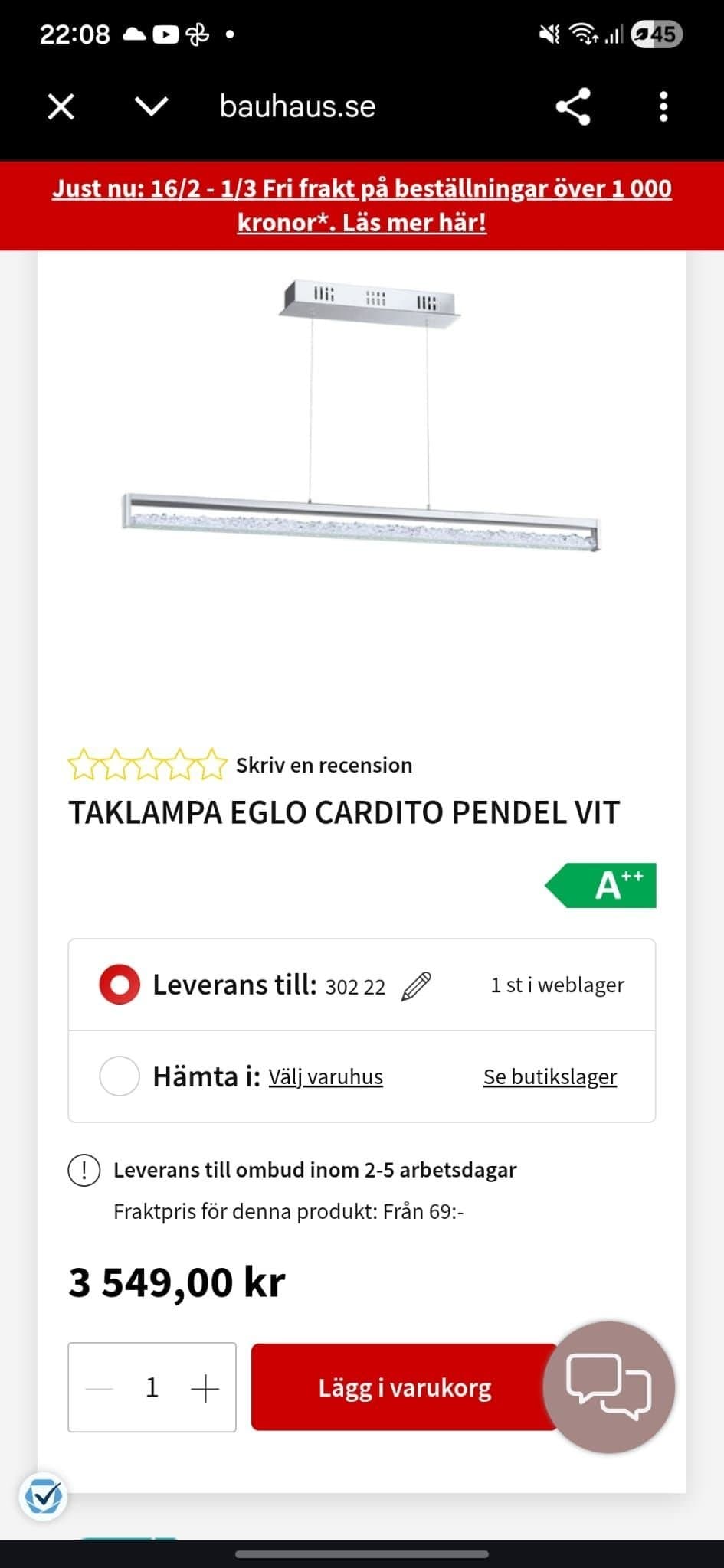Screen dimensions: 724x1568
Task: Open Se butikslager stock overview
Action: coord(549,1076)
